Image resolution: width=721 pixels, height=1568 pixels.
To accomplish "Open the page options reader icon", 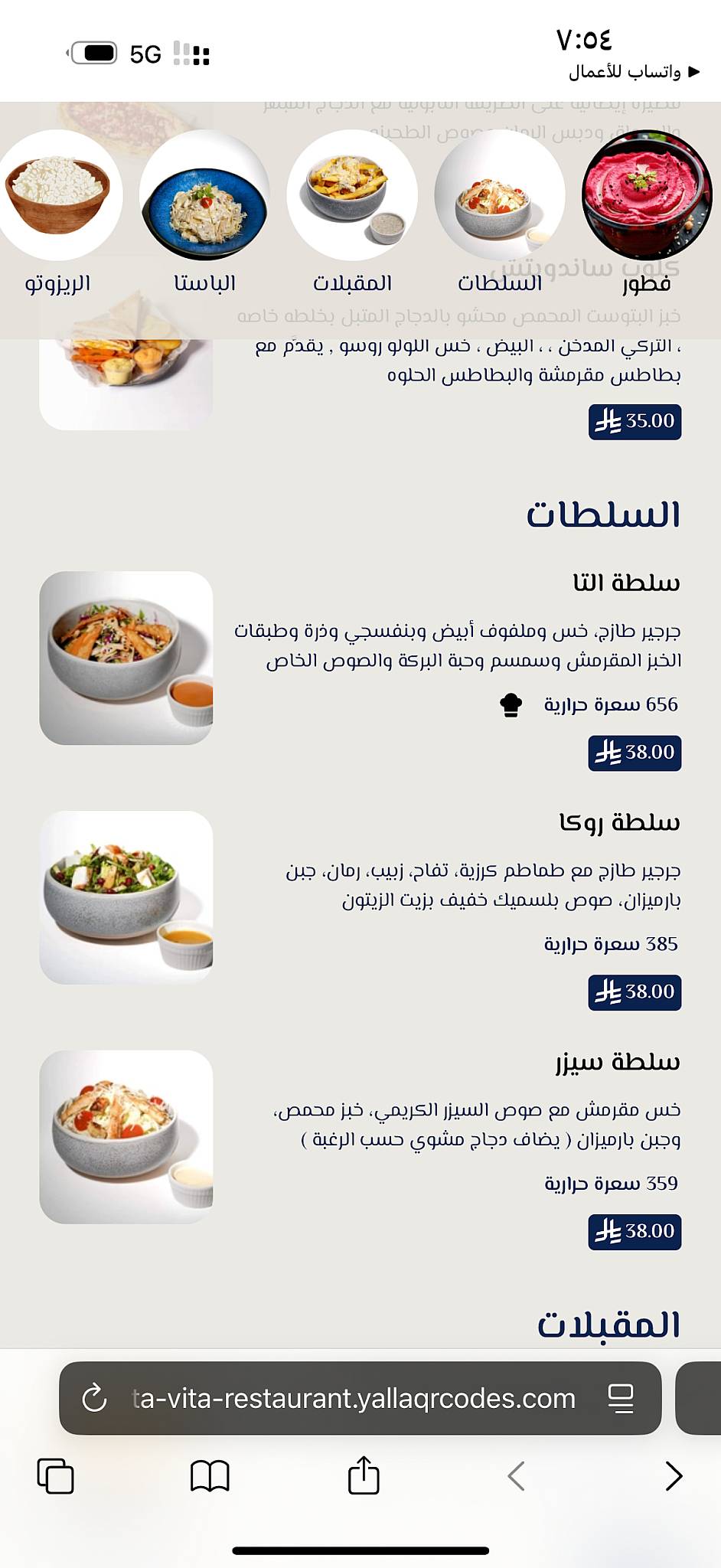I will (621, 1398).
